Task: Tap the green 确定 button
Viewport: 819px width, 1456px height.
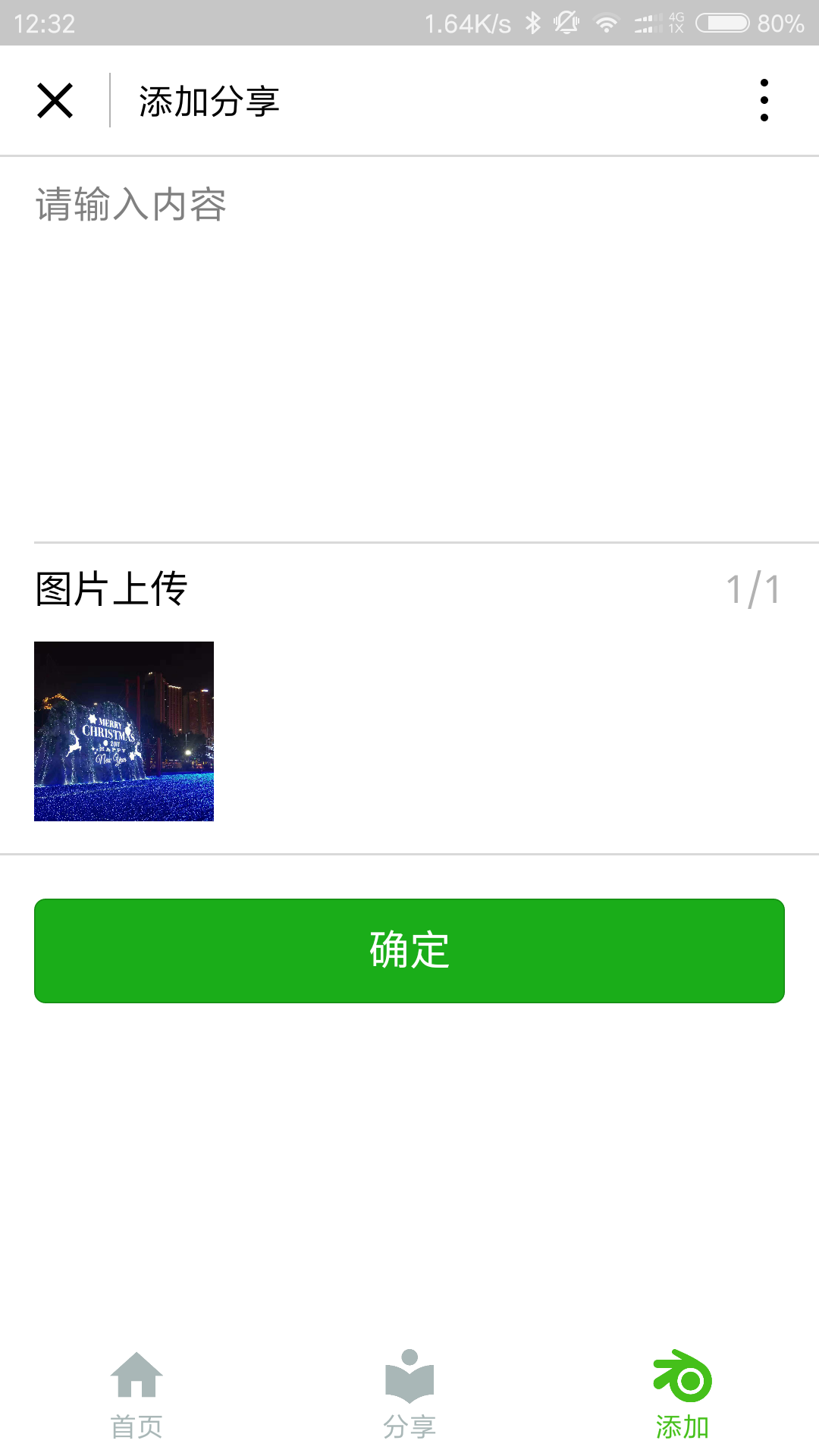Action: click(409, 950)
